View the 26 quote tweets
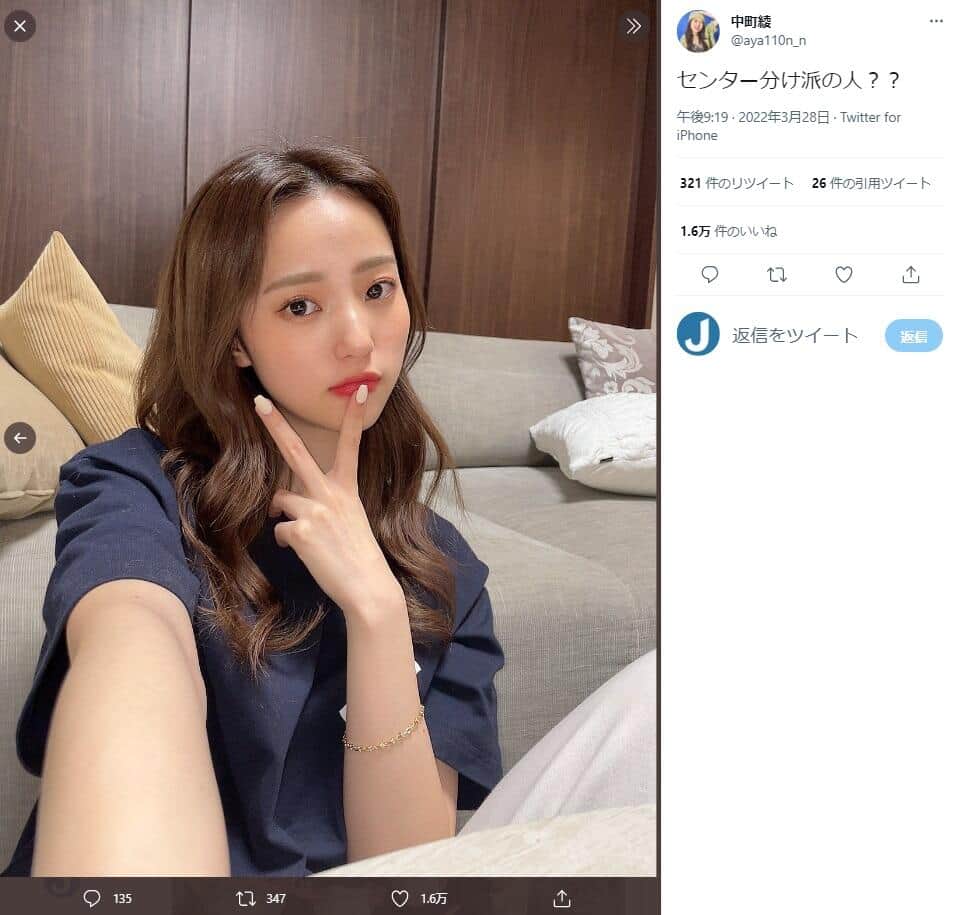 [x=871, y=183]
